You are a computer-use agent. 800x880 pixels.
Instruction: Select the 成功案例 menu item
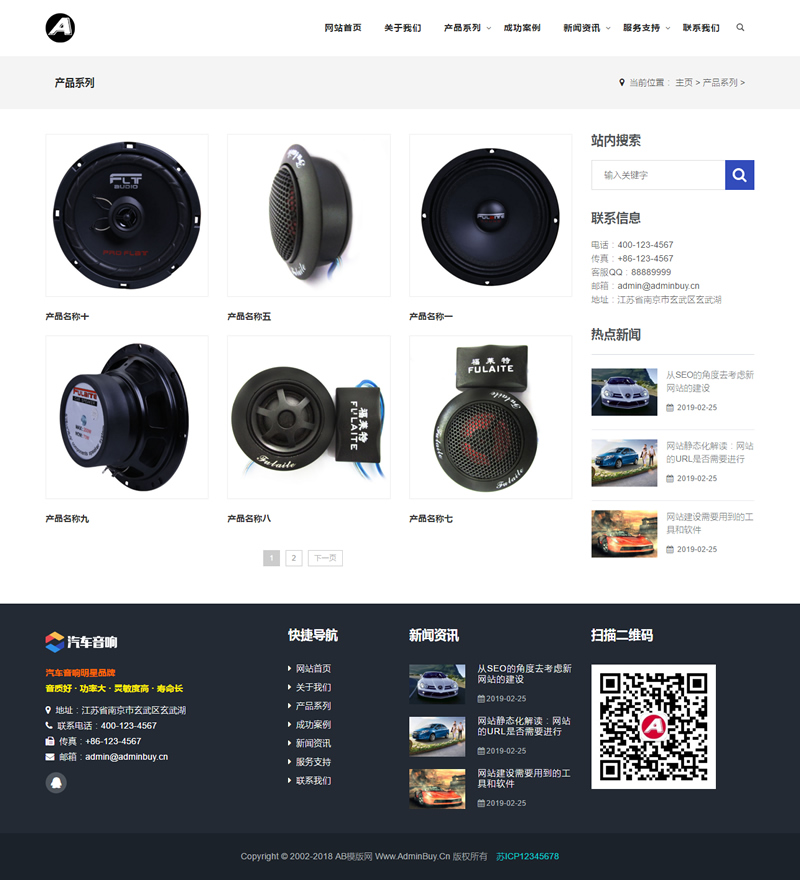(x=525, y=28)
